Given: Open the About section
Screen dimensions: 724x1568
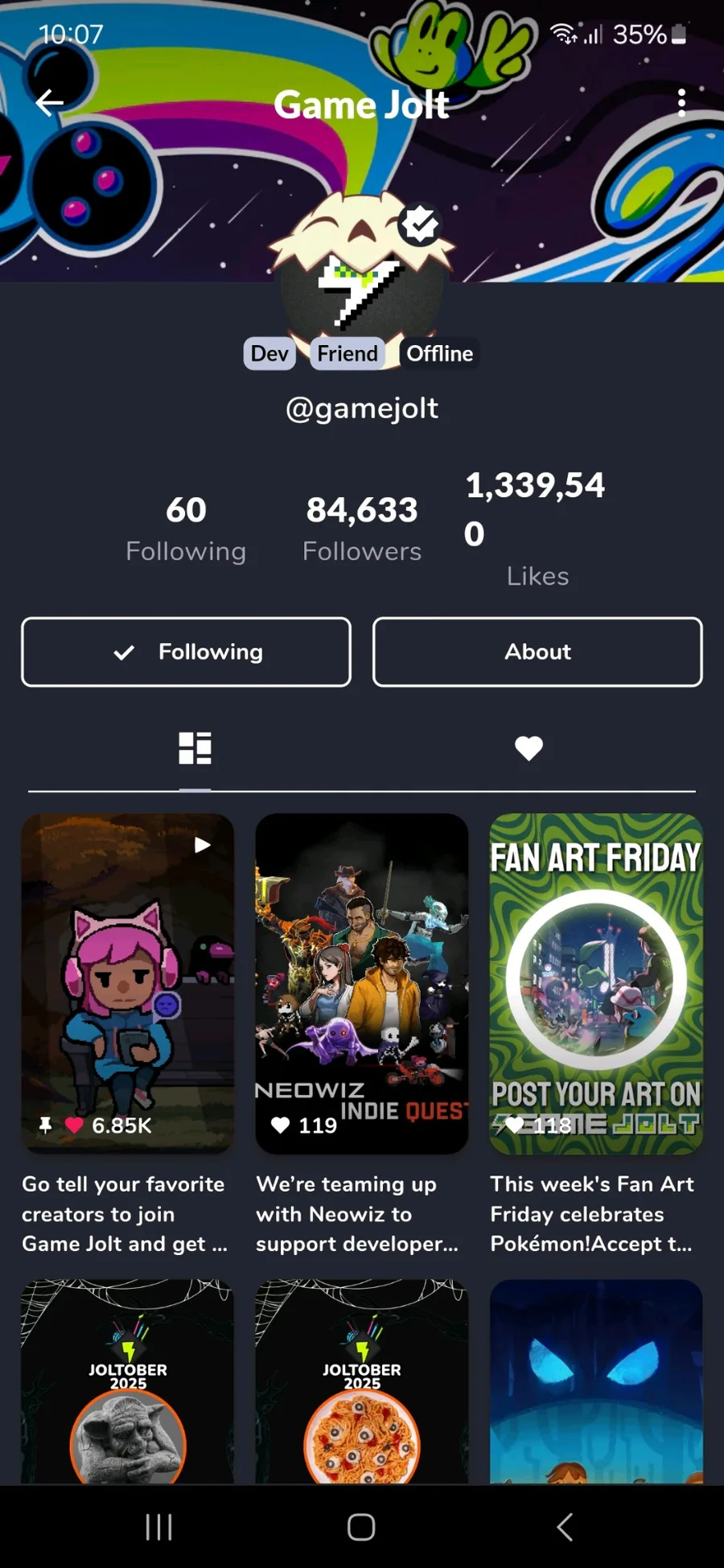Looking at the screenshot, I should tap(537, 652).
